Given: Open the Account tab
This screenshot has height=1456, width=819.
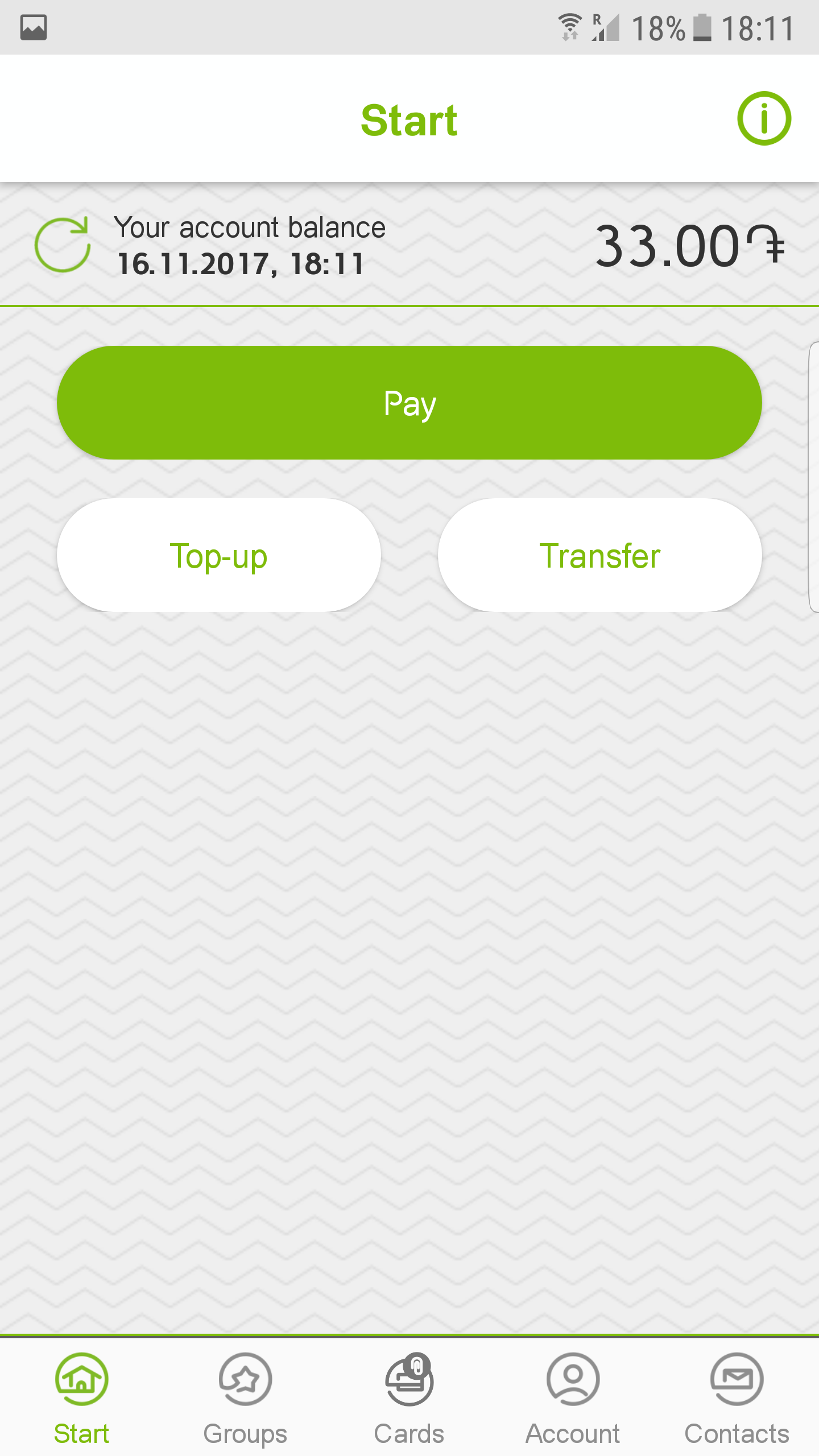Looking at the screenshot, I should [x=573, y=1399].
